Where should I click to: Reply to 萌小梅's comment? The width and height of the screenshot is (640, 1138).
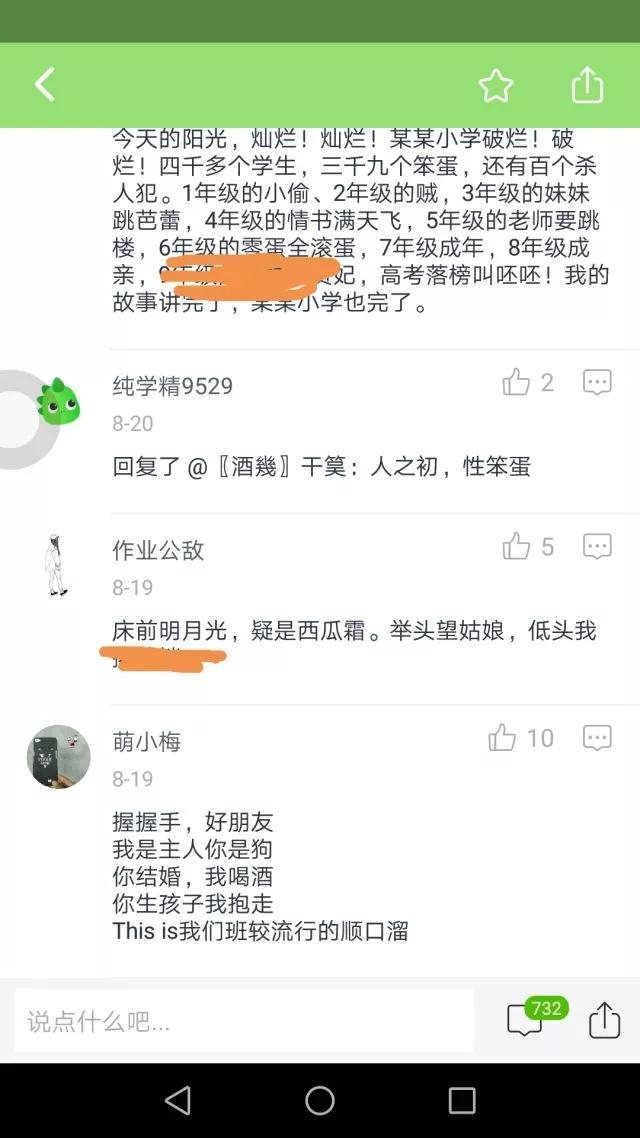coord(597,738)
